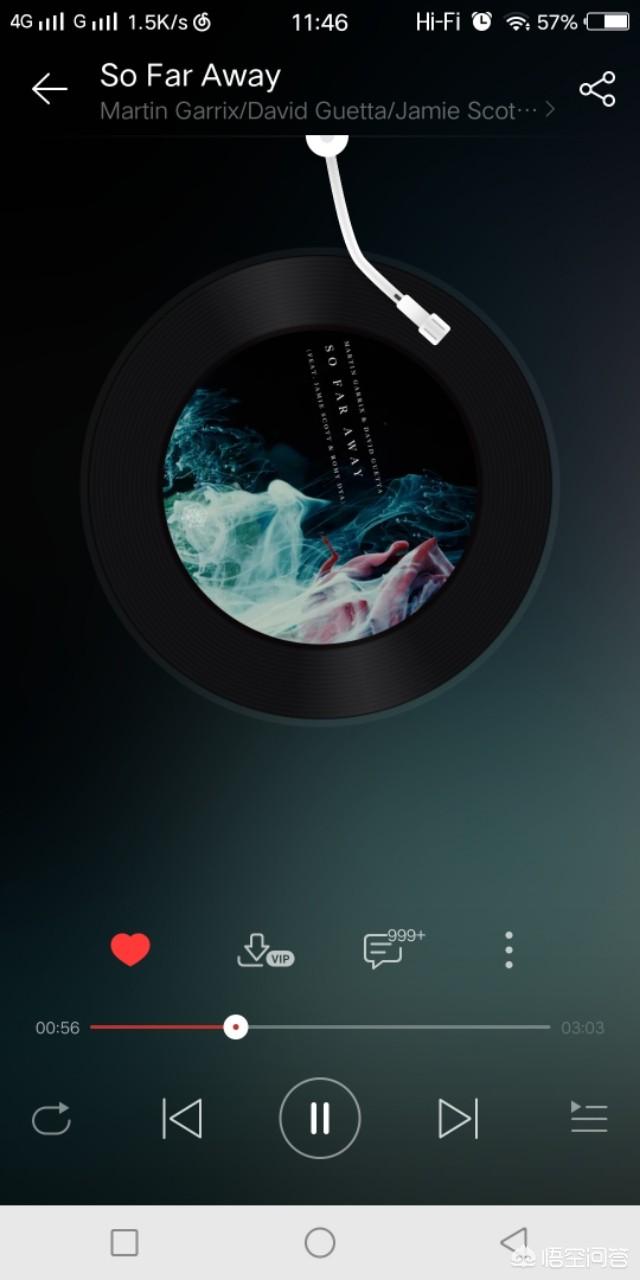Go to the home screen via circle button
Image resolution: width=640 pixels, height=1280 pixels.
(320, 1243)
